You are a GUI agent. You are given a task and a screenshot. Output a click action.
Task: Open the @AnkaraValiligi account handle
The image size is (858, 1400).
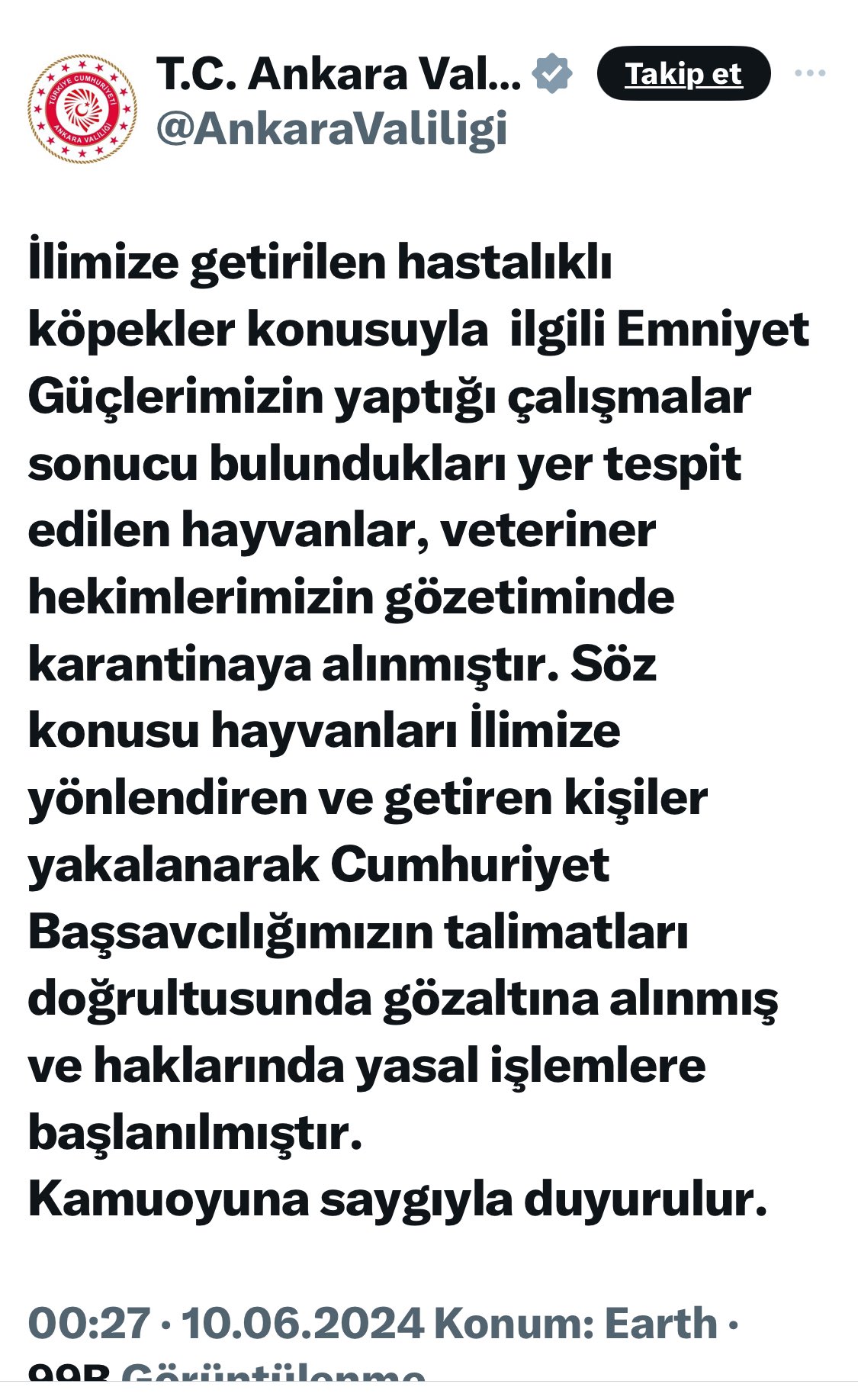pos(332,129)
